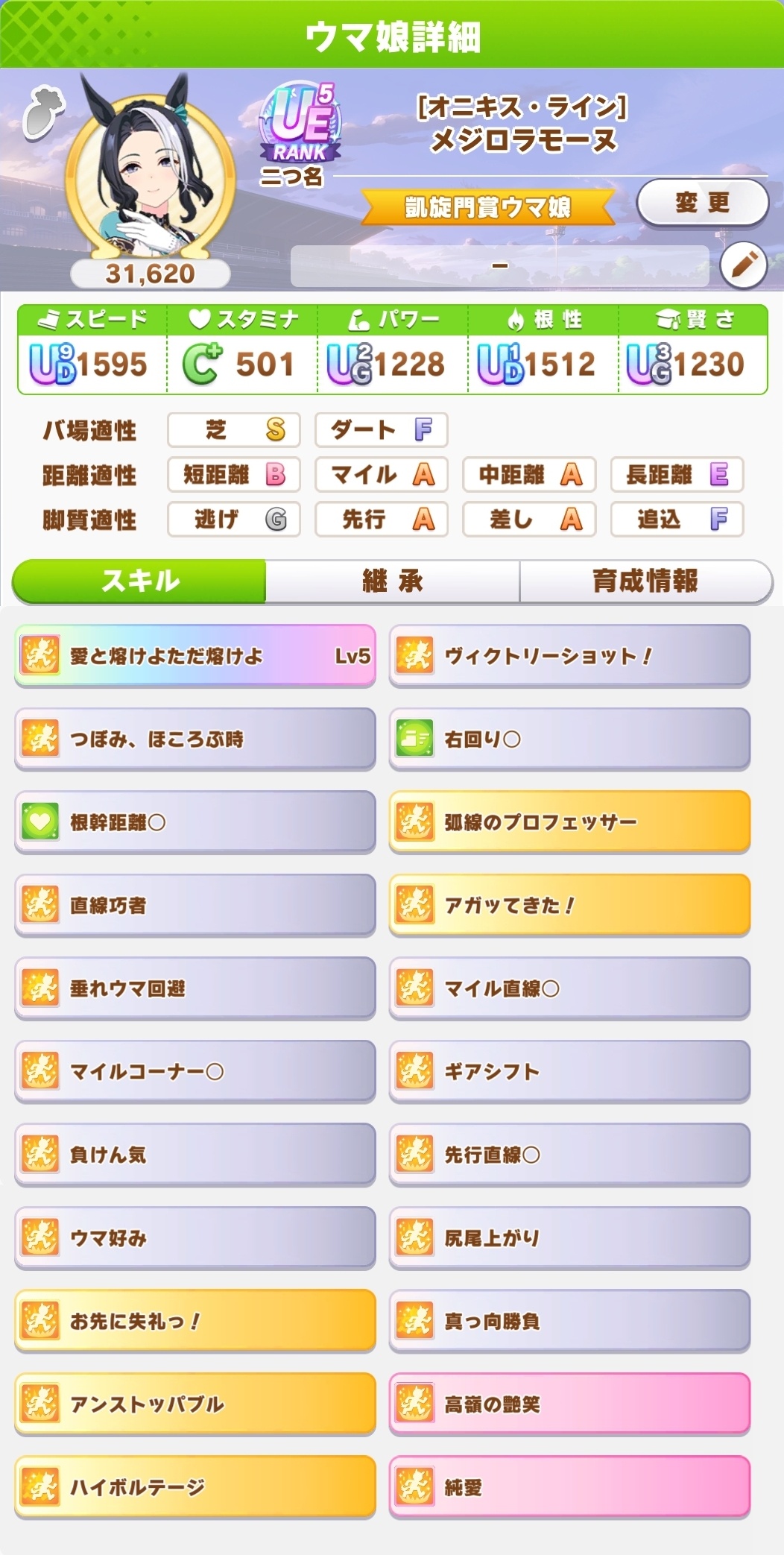Select the ギアシフト skill
The height and width of the screenshot is (1555, 784).
569,1071
